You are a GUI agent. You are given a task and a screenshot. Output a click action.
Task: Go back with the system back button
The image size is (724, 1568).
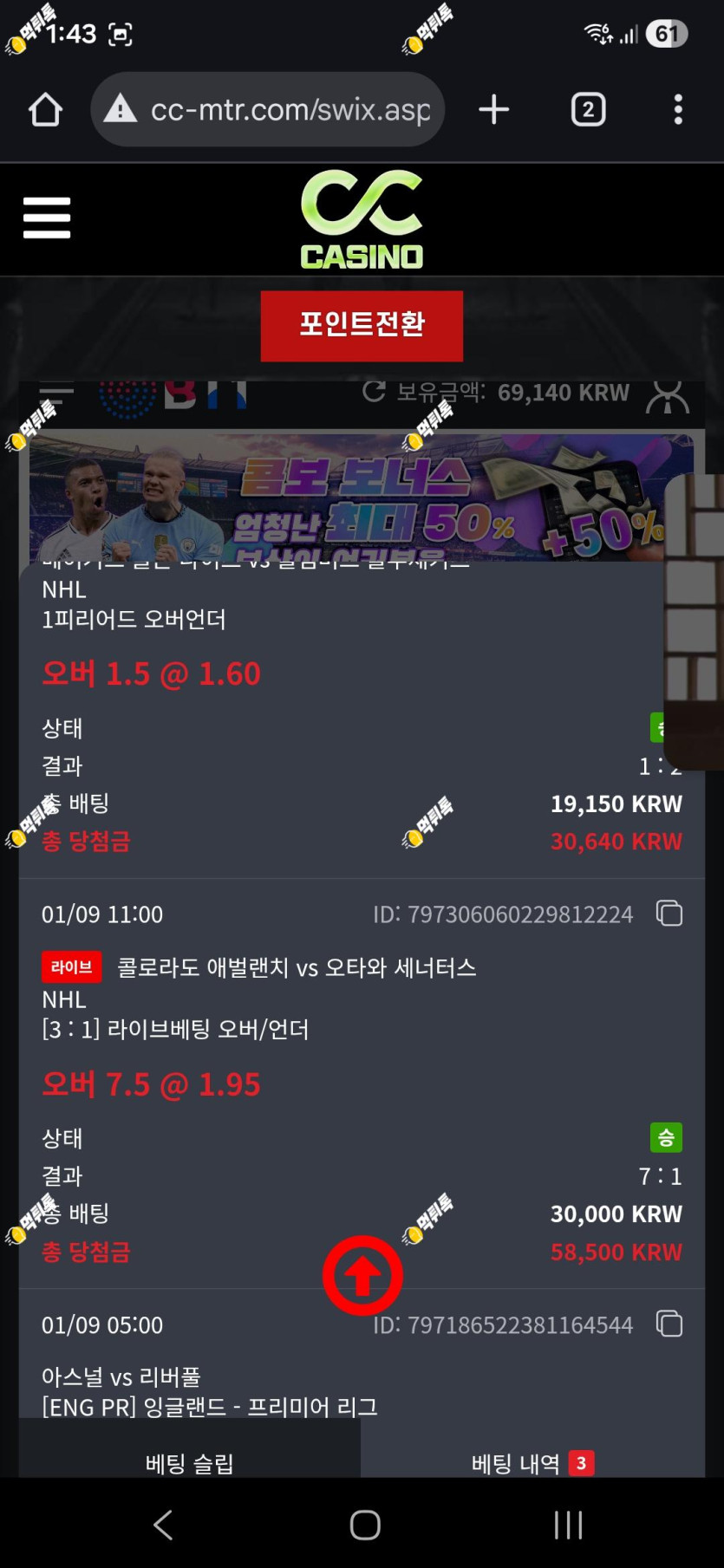point(163,1525)
